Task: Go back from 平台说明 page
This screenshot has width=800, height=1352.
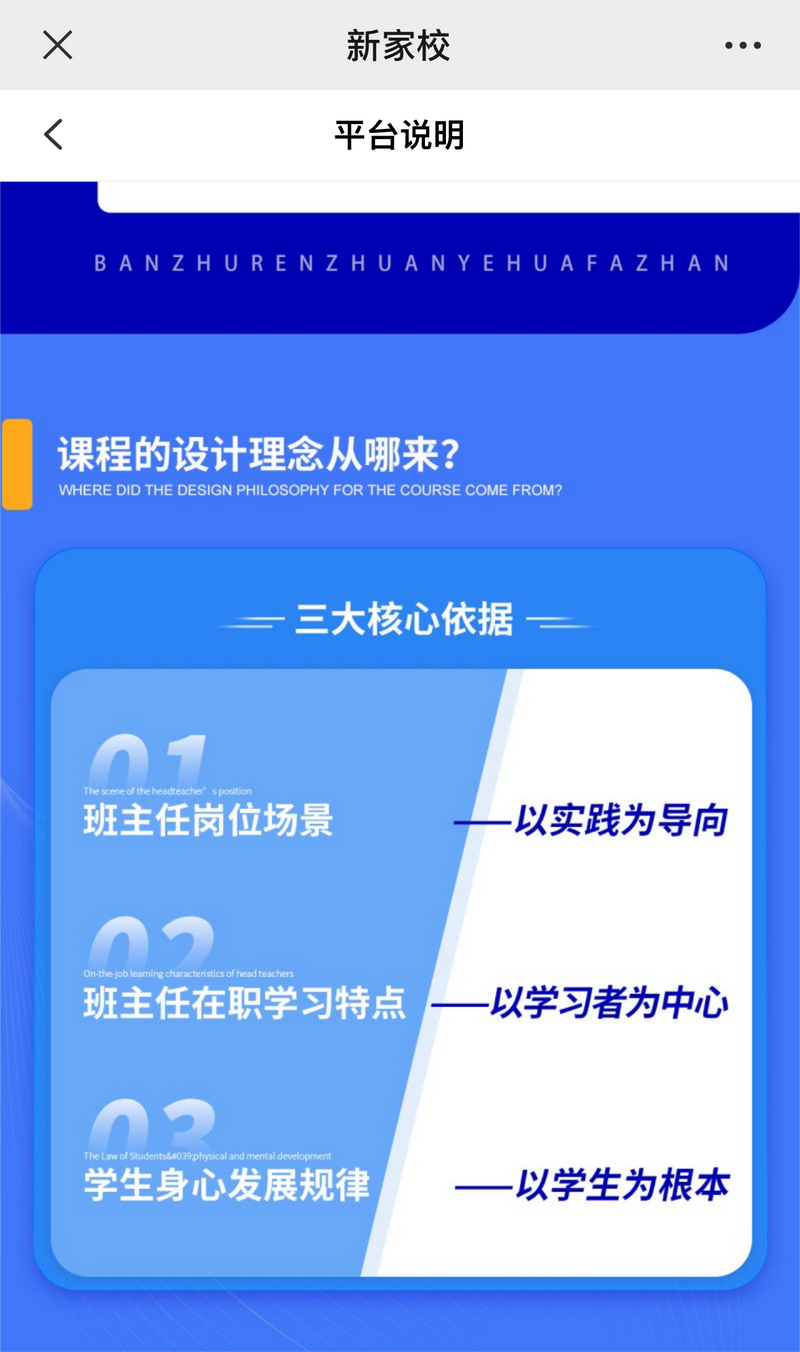Action: (x=54, y=135)
